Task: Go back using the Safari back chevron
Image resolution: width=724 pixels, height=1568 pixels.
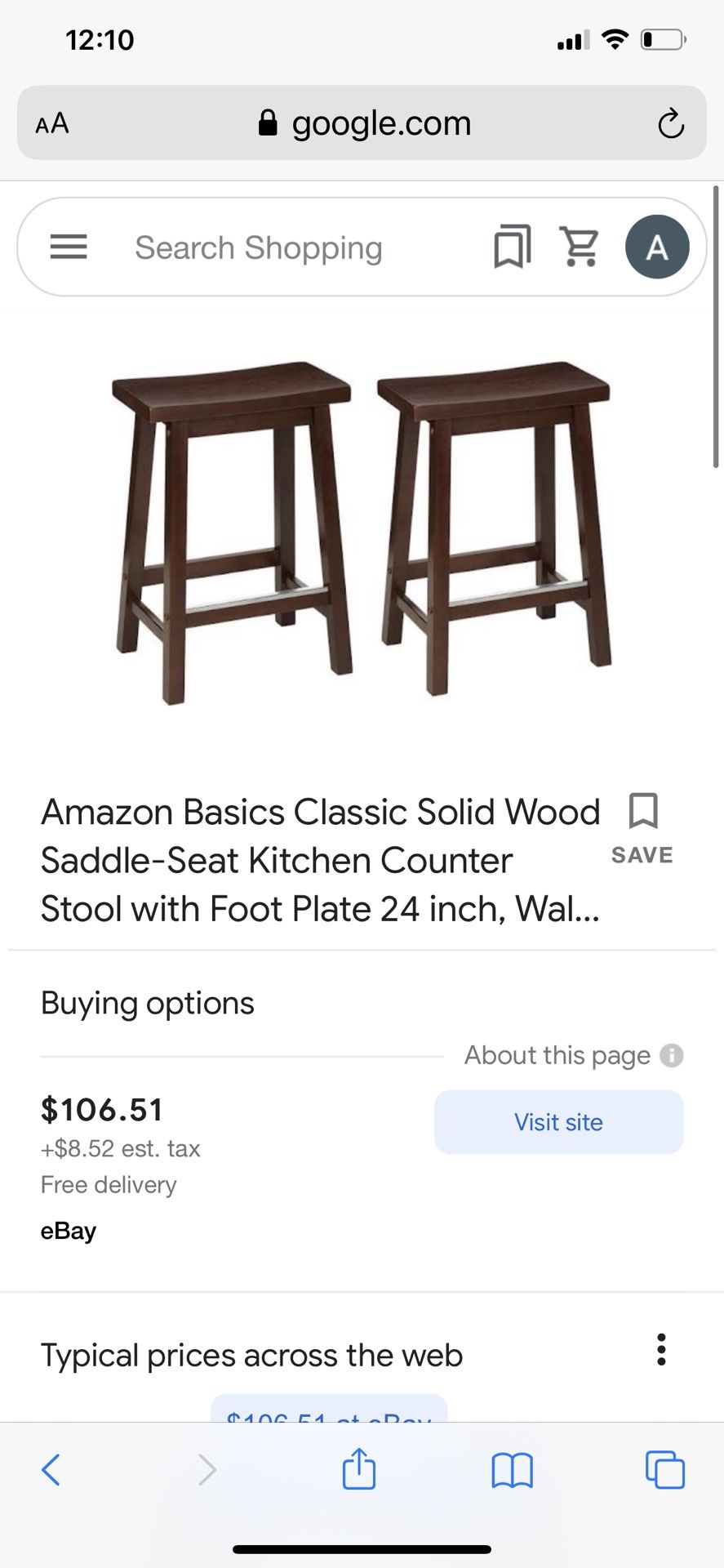Action: coord(51,1469)
